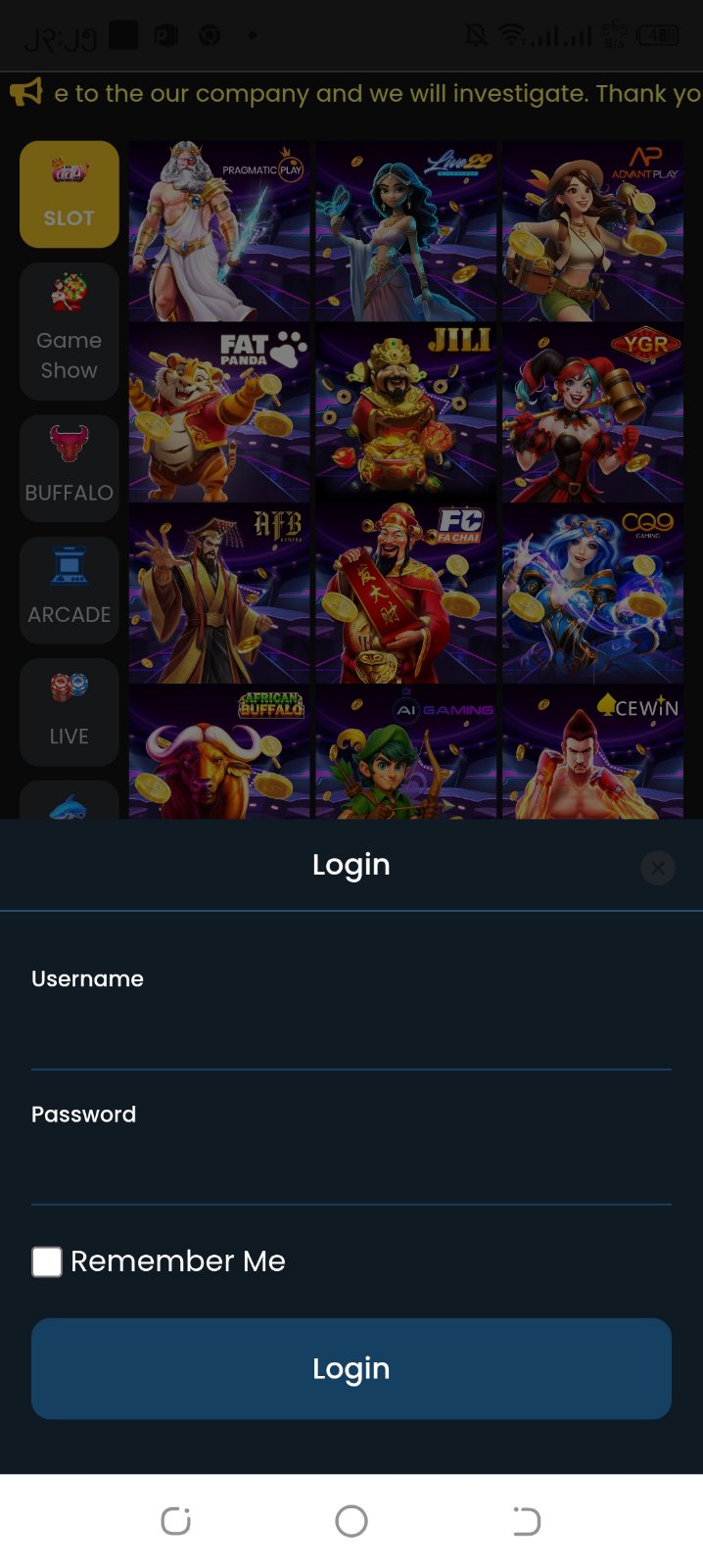Navigate back with system back button
The image size is (703, 1568).
click(526, 1521)
